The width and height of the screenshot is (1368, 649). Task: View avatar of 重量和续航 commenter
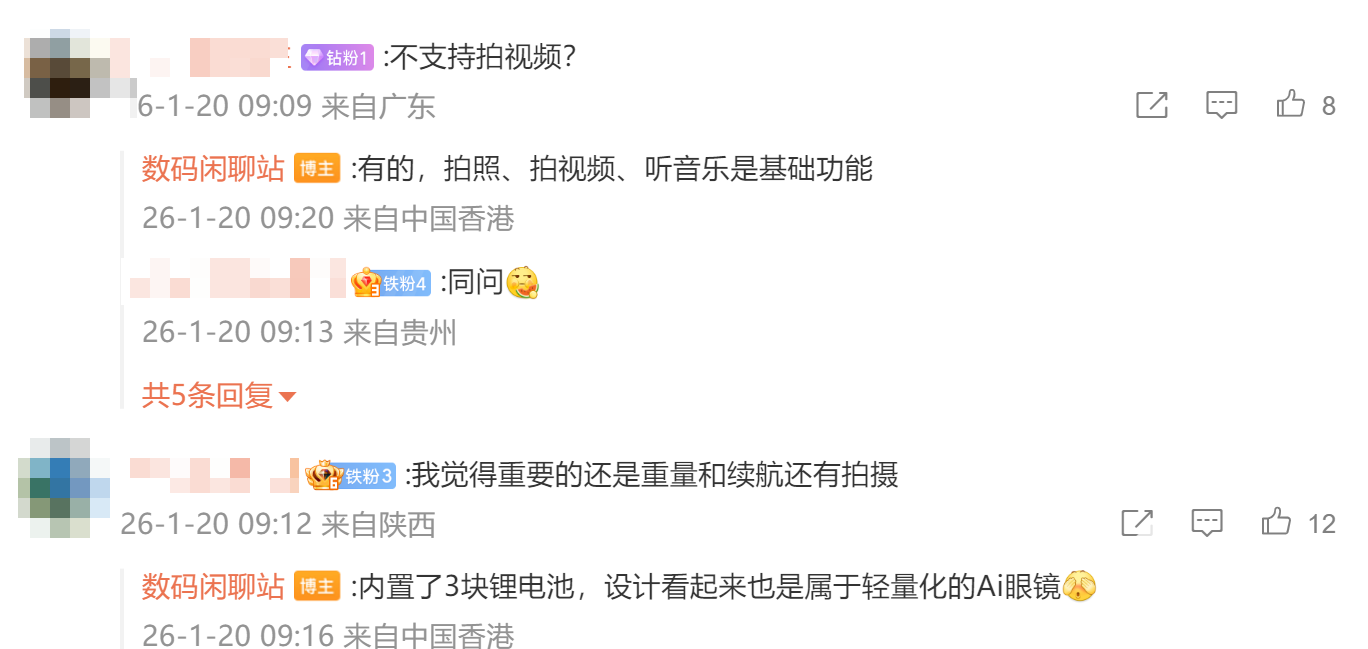click(60, 488)
